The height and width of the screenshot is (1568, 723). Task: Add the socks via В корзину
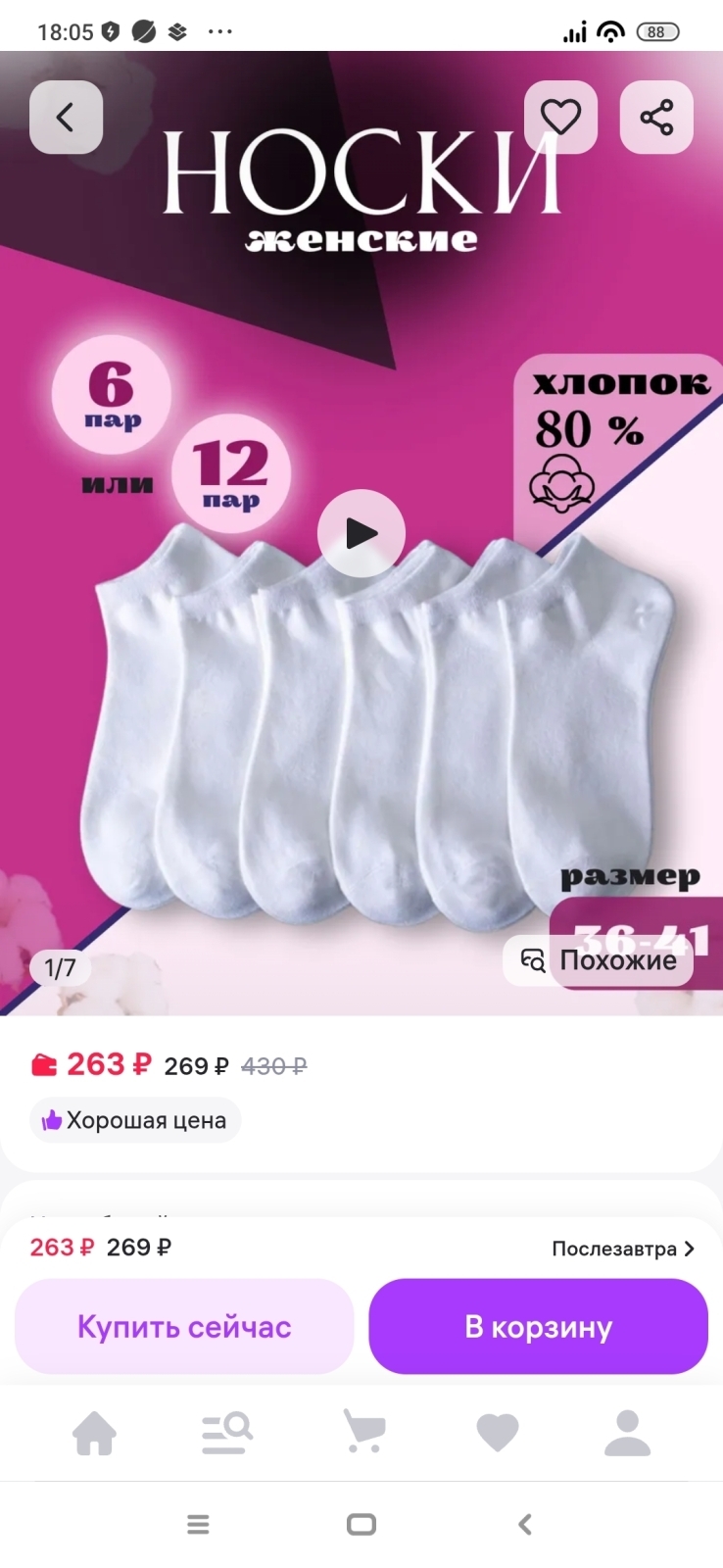(x=538, y=1326)
